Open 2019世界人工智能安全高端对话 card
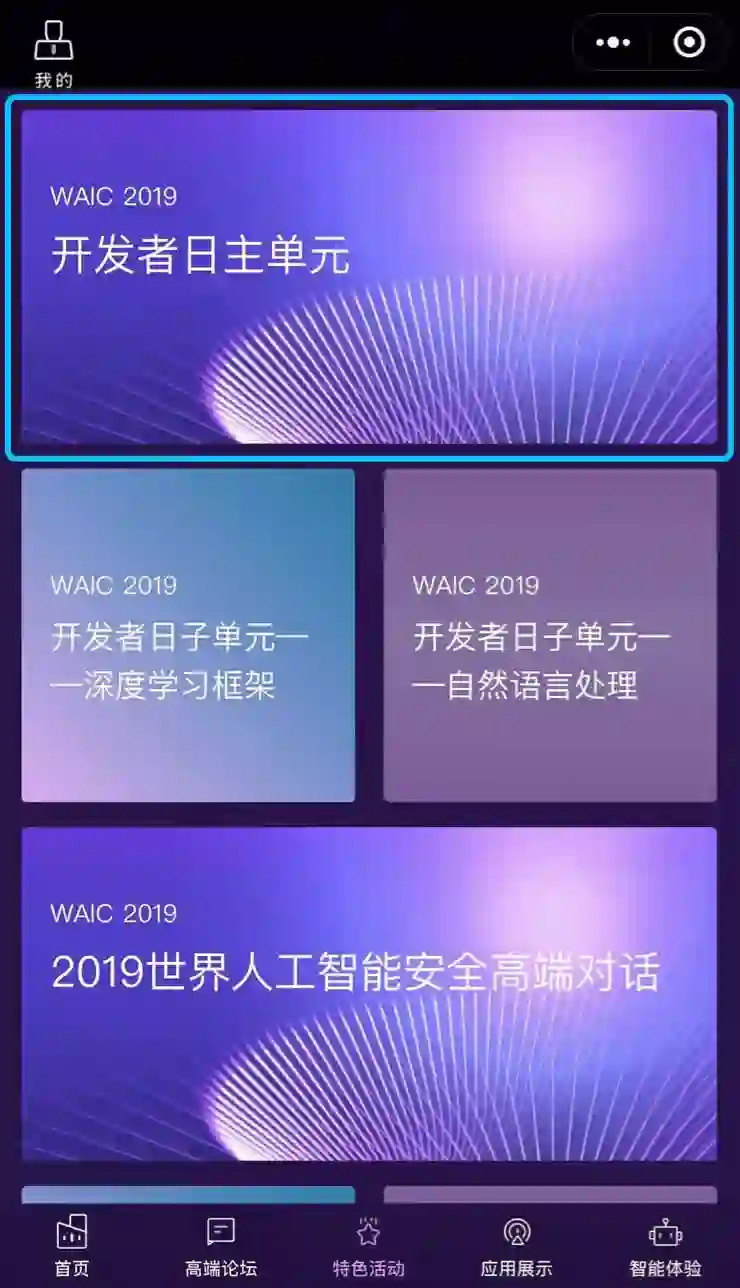Viewport: 740px width, 1288px height. click(x=369, y=993)
